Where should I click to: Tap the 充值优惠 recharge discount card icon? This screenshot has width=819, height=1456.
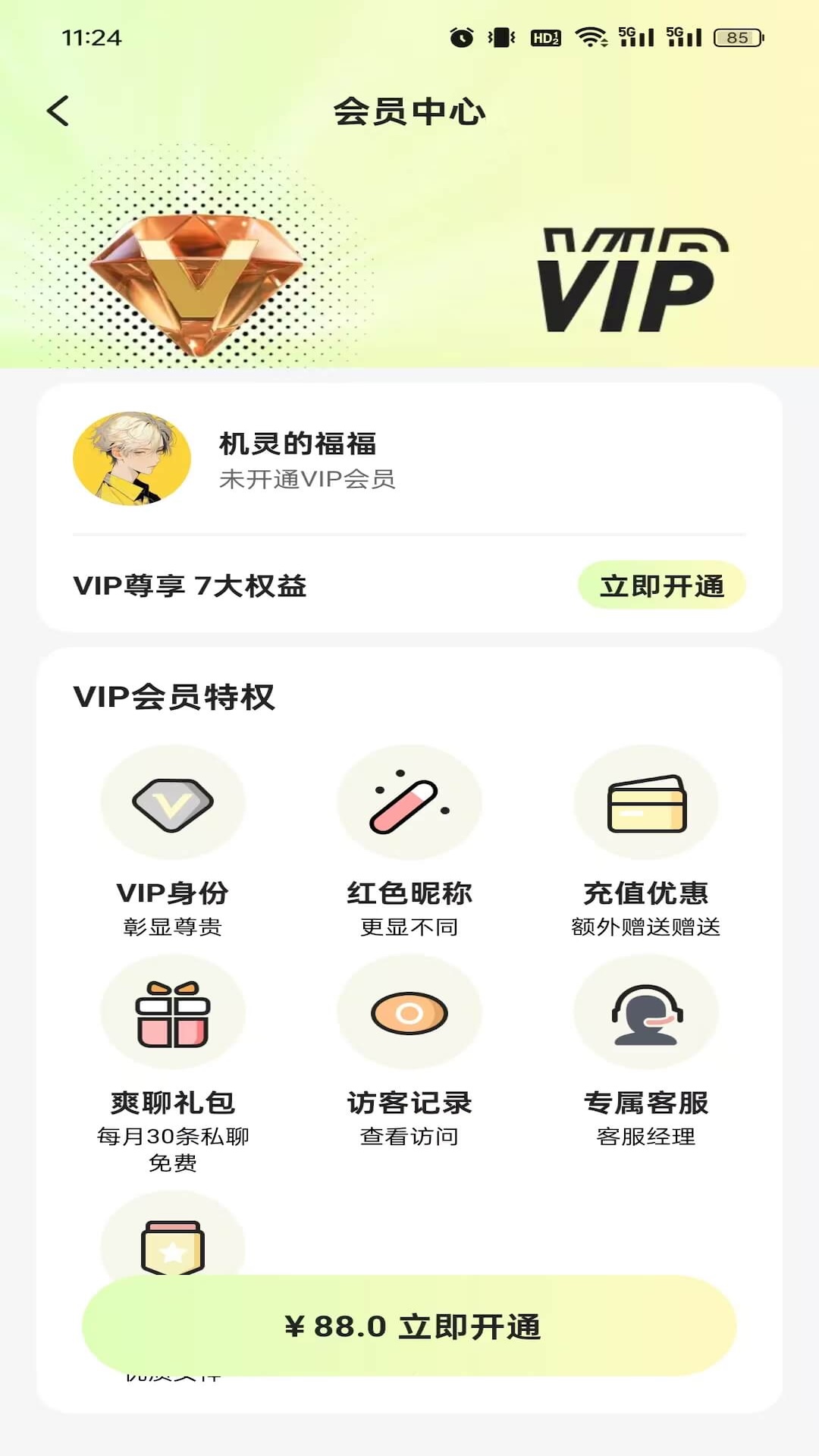tap(645, 803)
